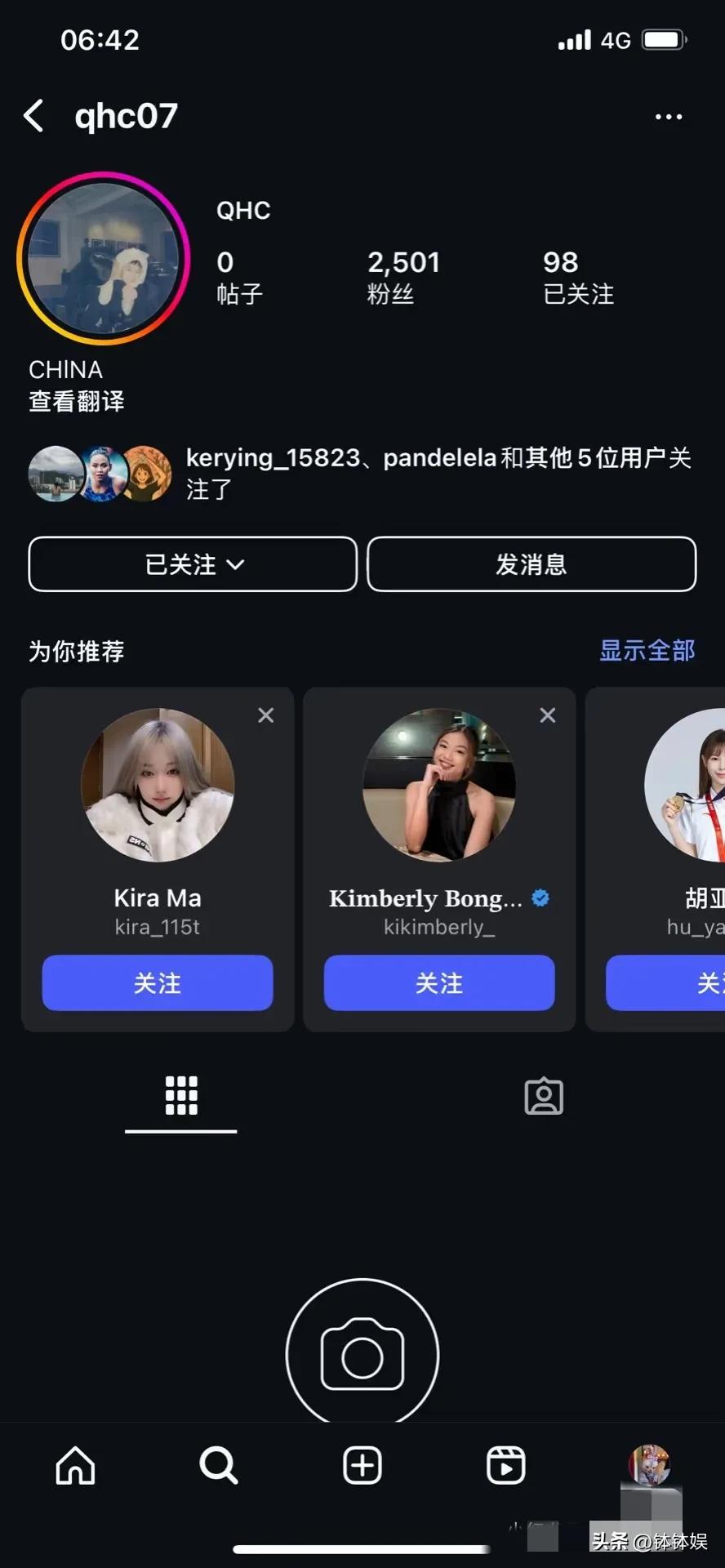Image resolution: width=725 pixels, height=1568 pixels.
Task: Go to the Home feed
Action: click(x=75, y=1465)
